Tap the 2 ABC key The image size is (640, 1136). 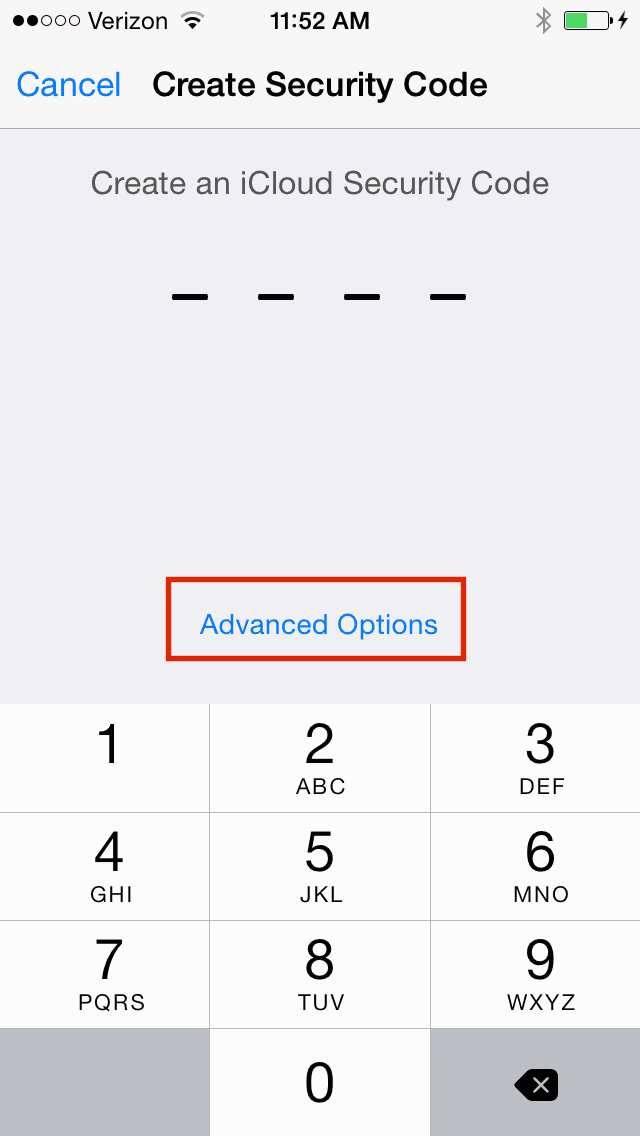[320, 758]
